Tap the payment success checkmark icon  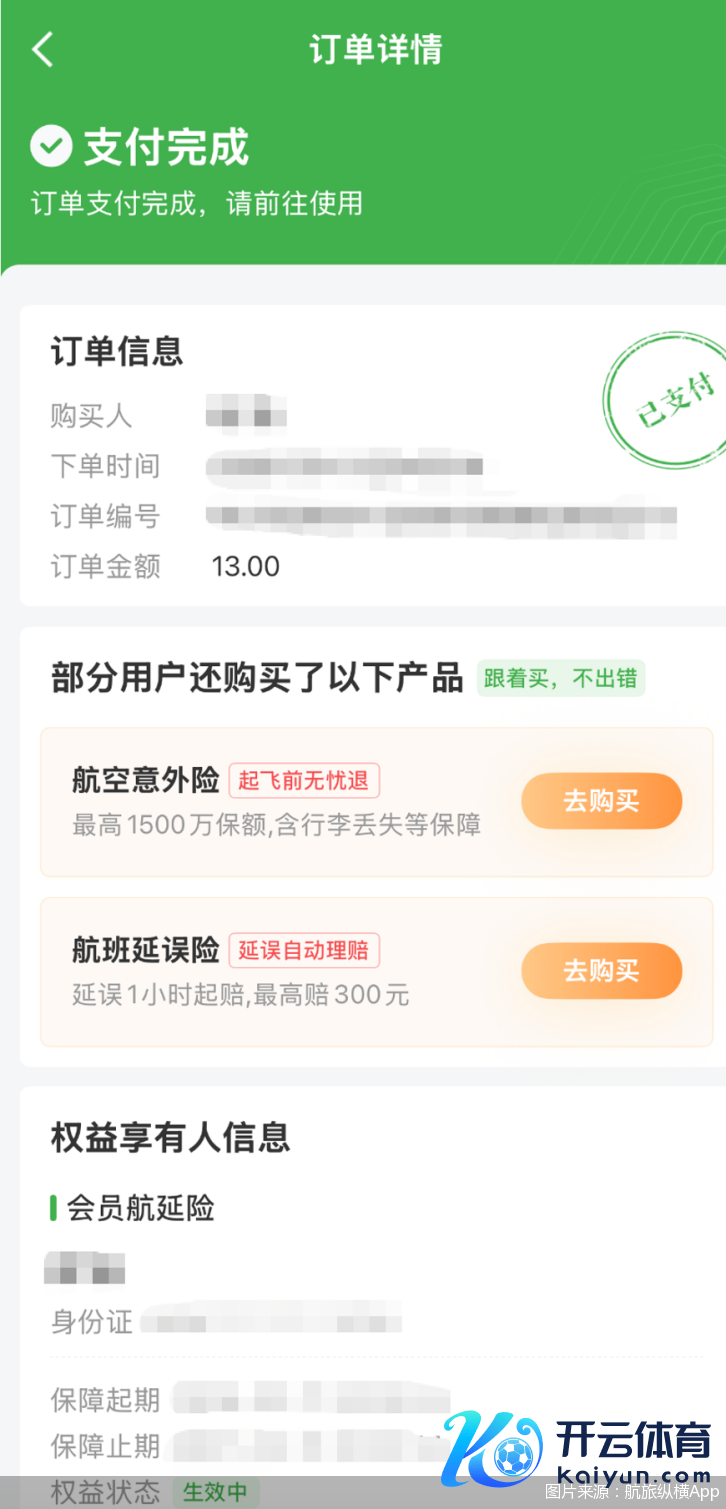(51, 146)
